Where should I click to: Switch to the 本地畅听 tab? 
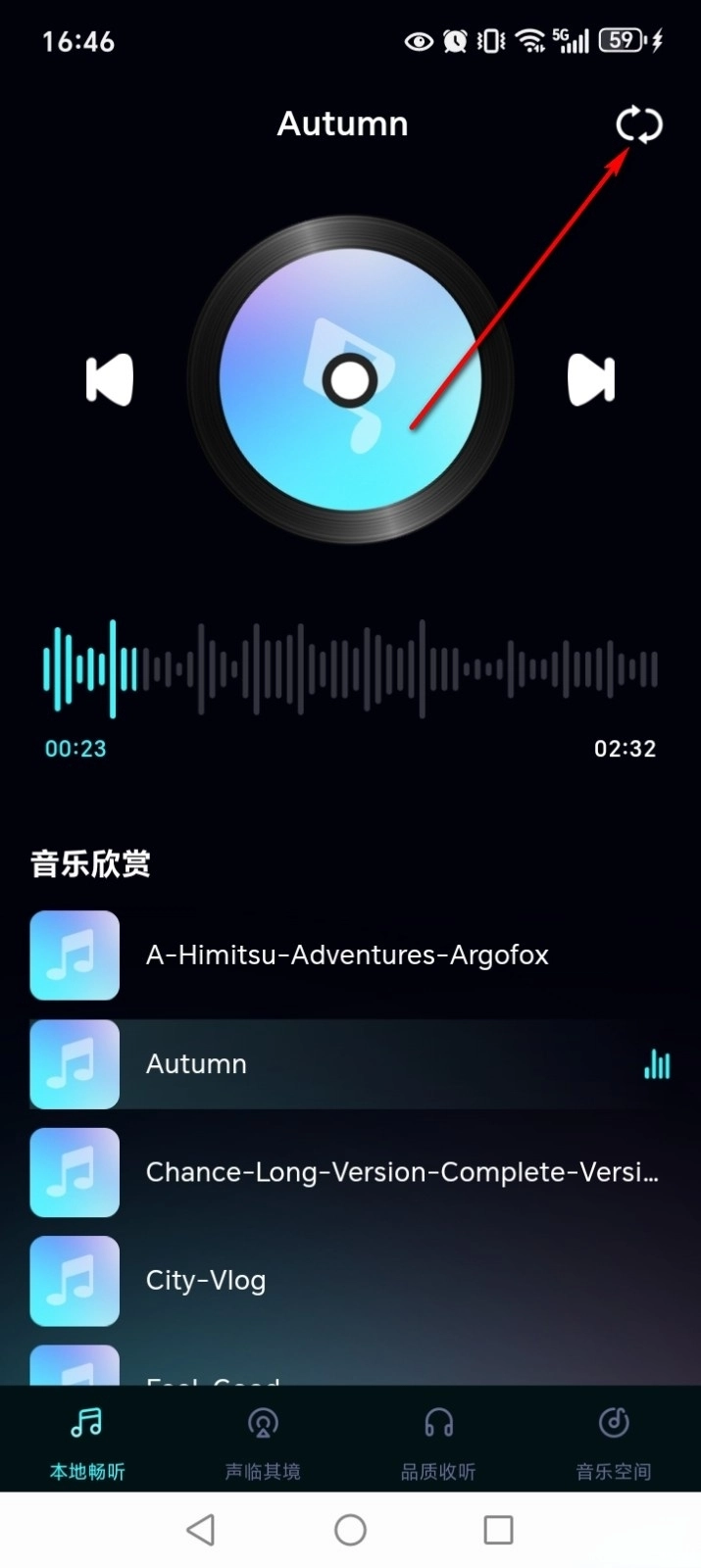coord(87,1441)
